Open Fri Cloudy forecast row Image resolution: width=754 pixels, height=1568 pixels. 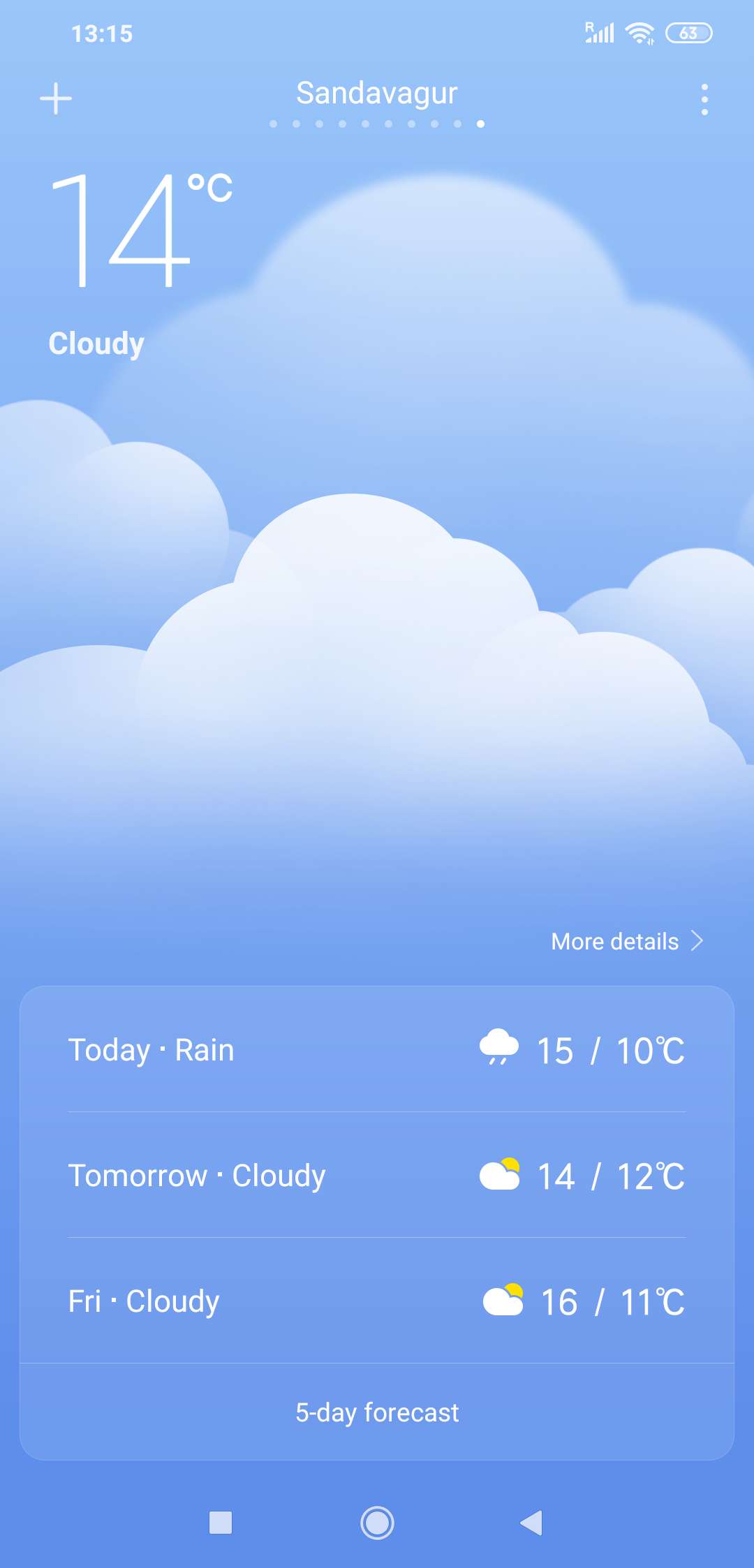(x=377, y=1301)
